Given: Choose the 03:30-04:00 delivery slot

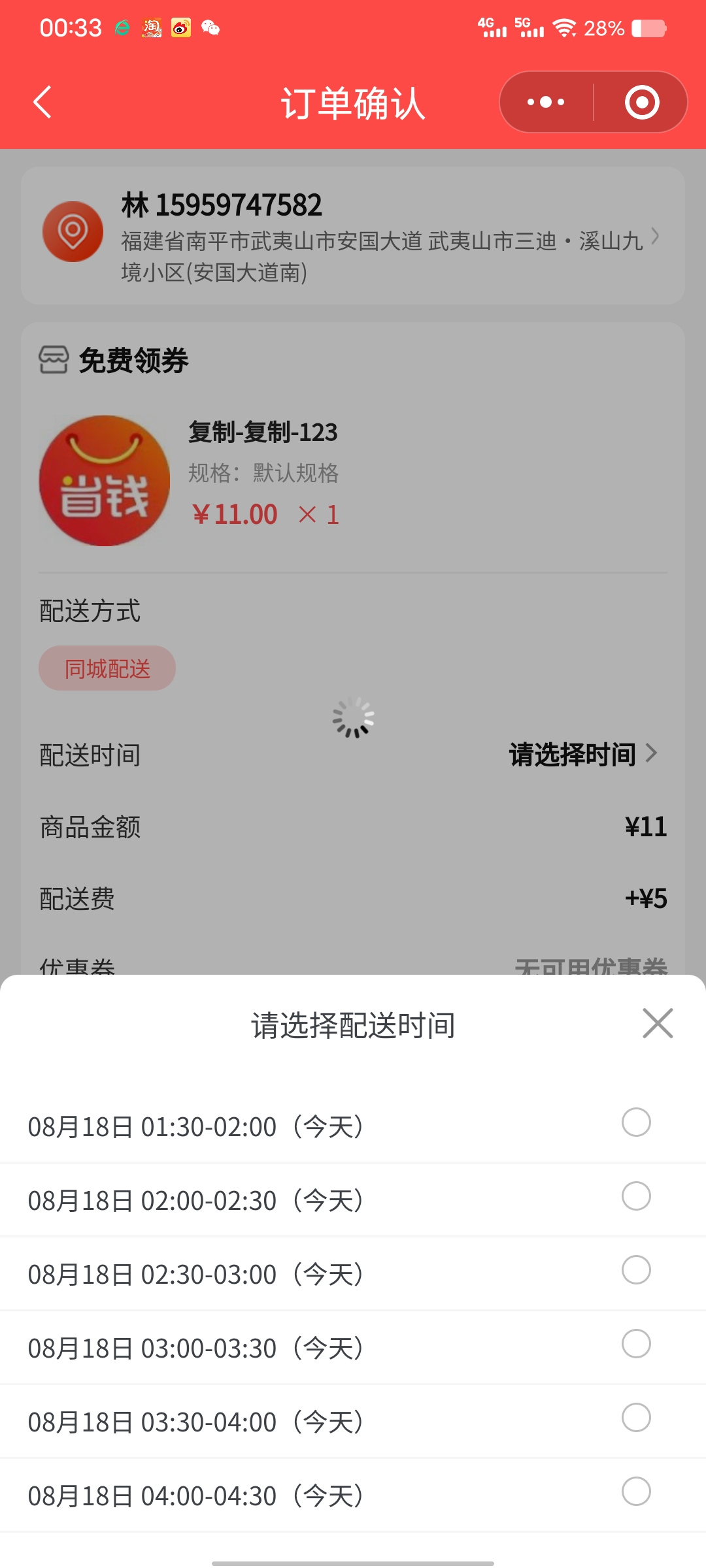Looking at the screenshot, I should 353,1421.
